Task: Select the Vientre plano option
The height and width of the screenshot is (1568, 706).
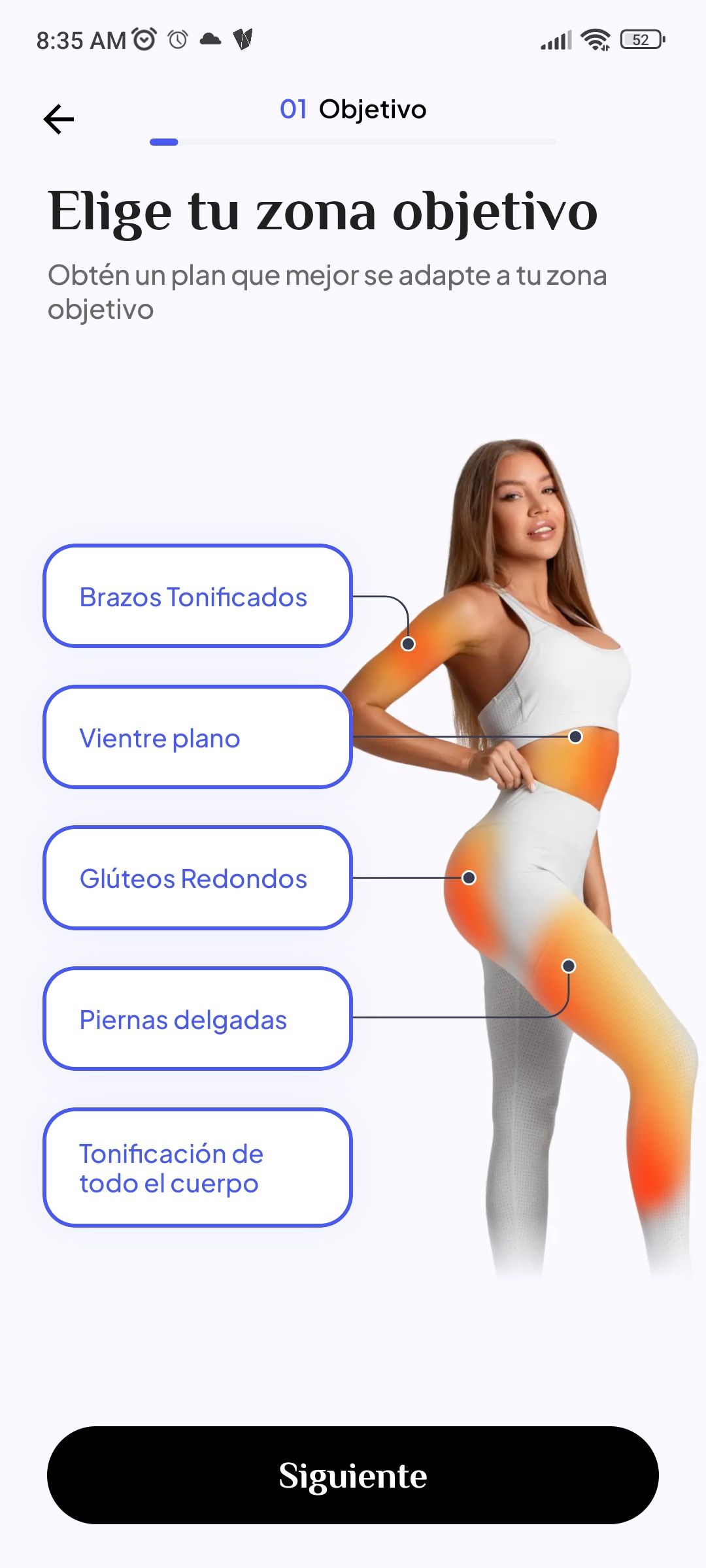Action: coord(197,737)
